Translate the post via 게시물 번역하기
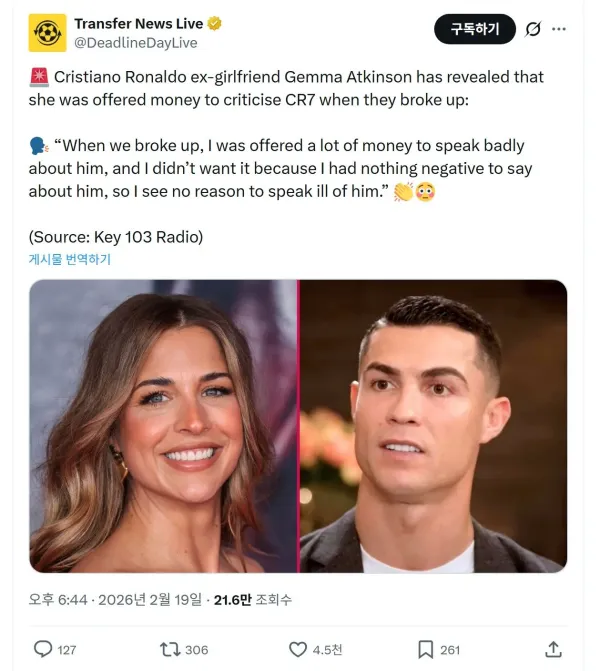The image size is (600, 671). pos(70,259)
